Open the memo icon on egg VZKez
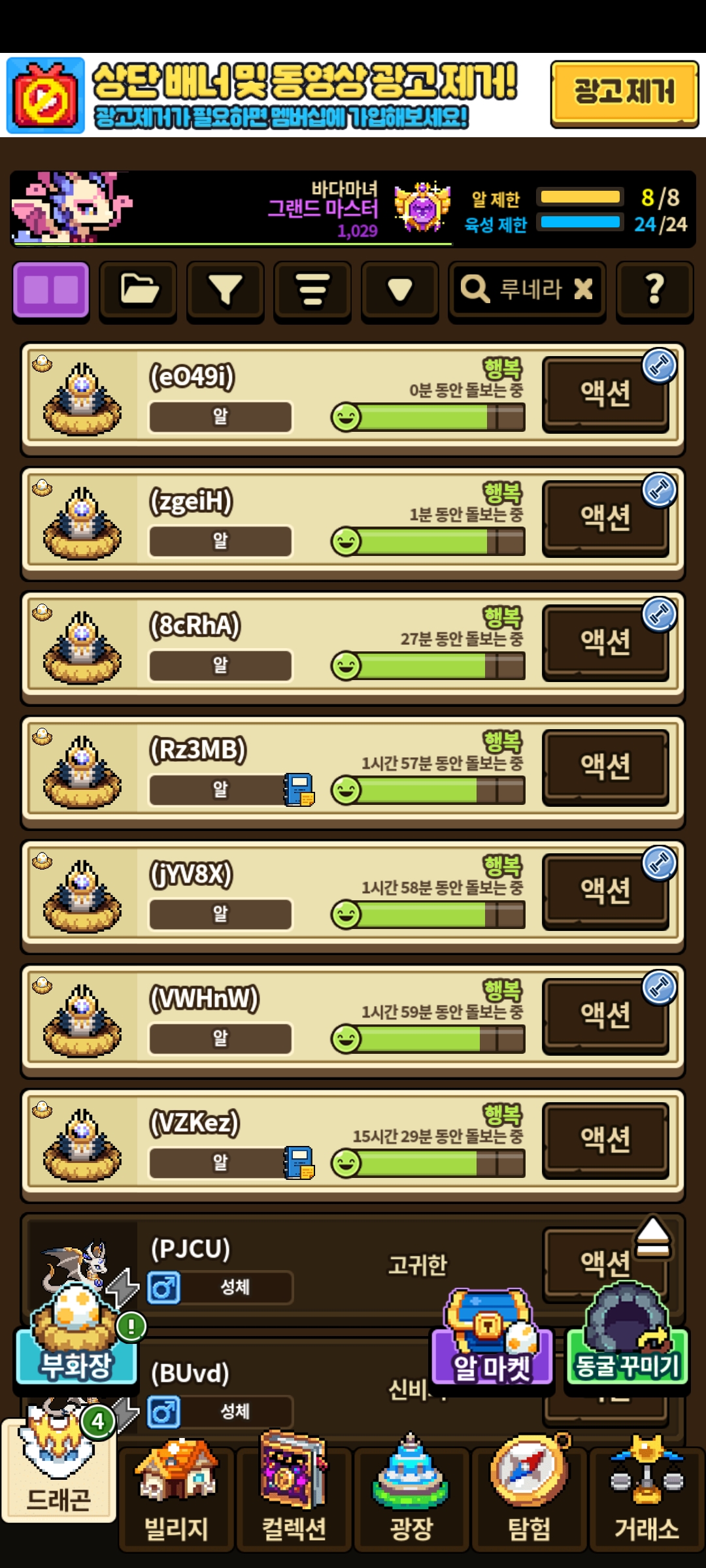The width and height of the screenshot is (706, 1568). tap(299, 1163)
